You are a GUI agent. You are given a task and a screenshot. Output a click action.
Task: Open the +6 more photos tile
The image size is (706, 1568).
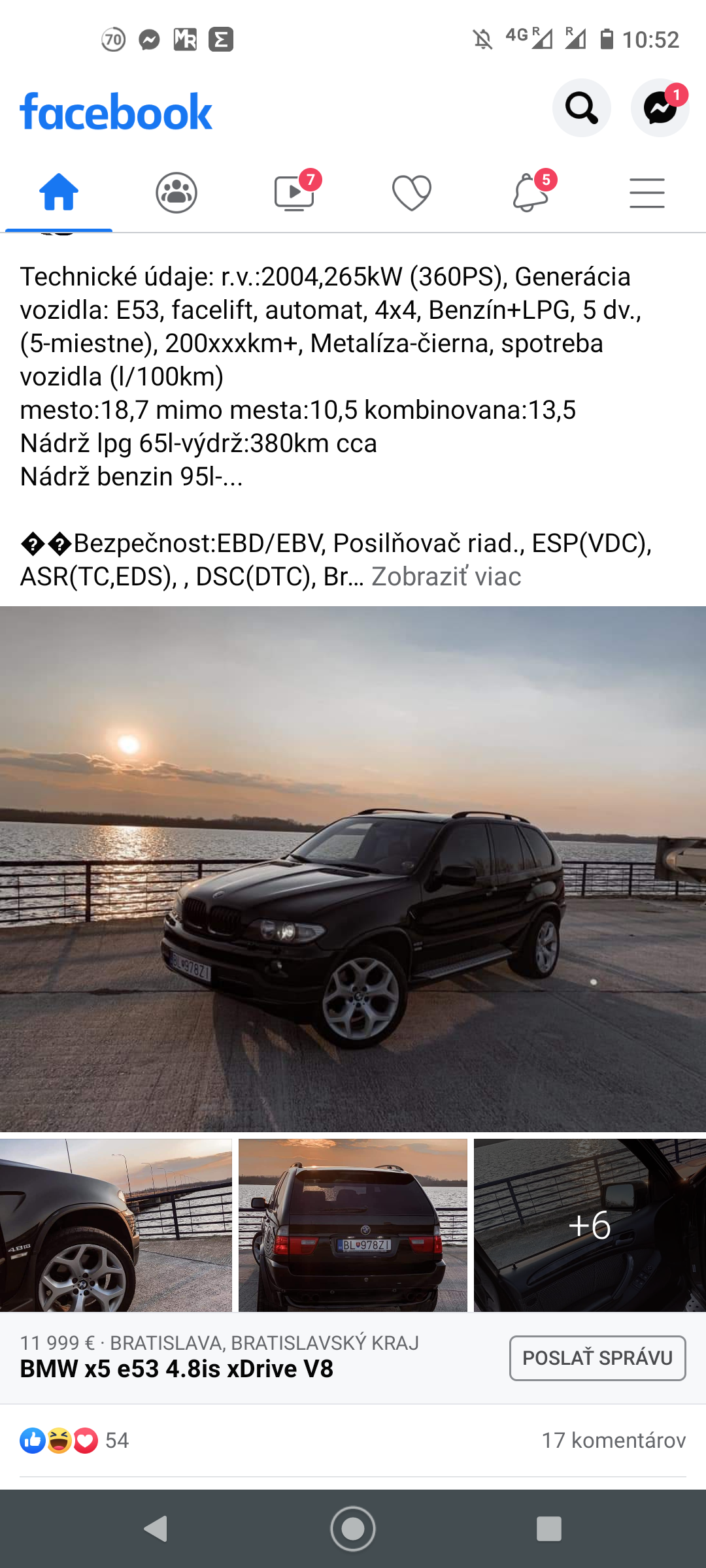(590, 1225)
